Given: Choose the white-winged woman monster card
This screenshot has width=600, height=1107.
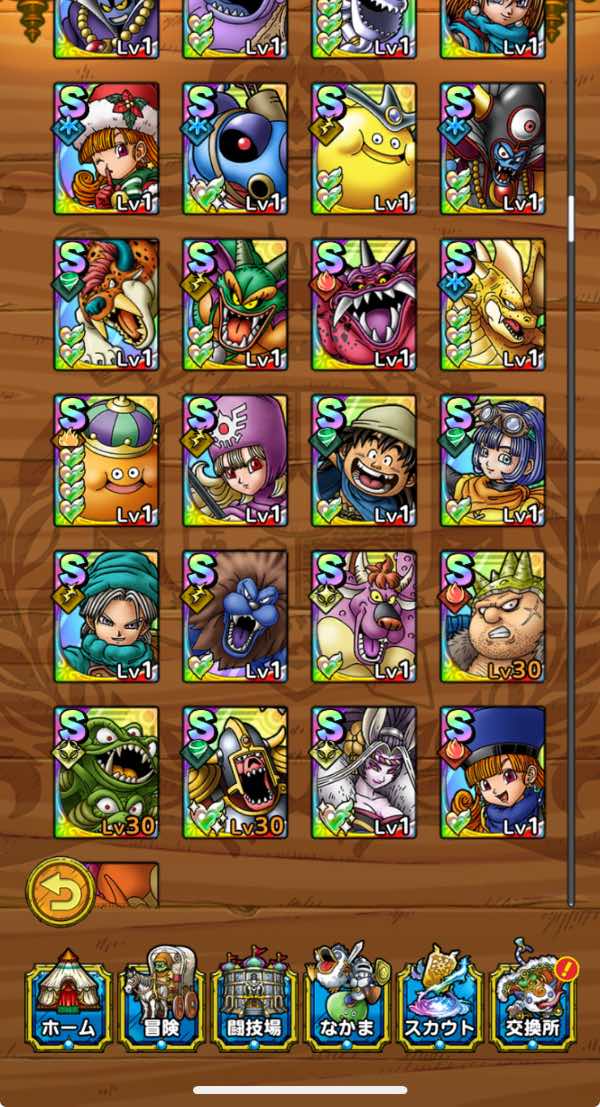Looking at the screenshot, I should (x=364, y=772).
